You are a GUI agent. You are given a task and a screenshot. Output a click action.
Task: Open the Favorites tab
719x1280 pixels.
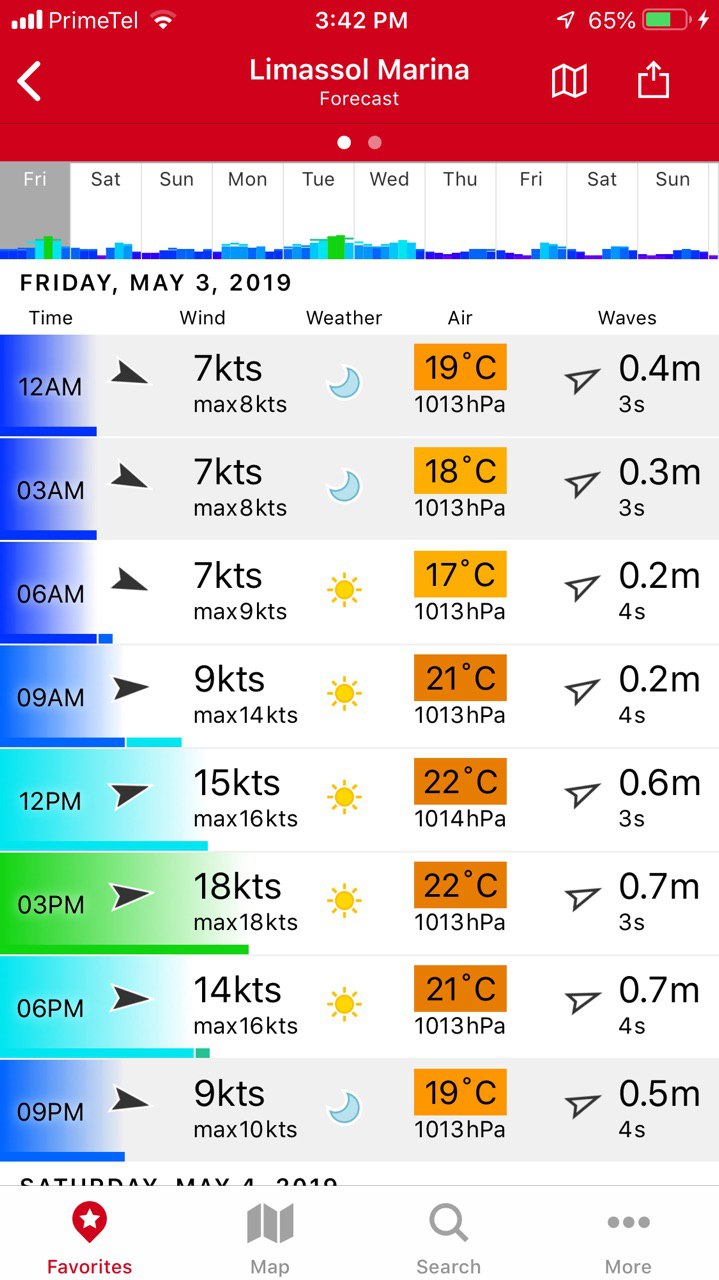(90, 1238)
